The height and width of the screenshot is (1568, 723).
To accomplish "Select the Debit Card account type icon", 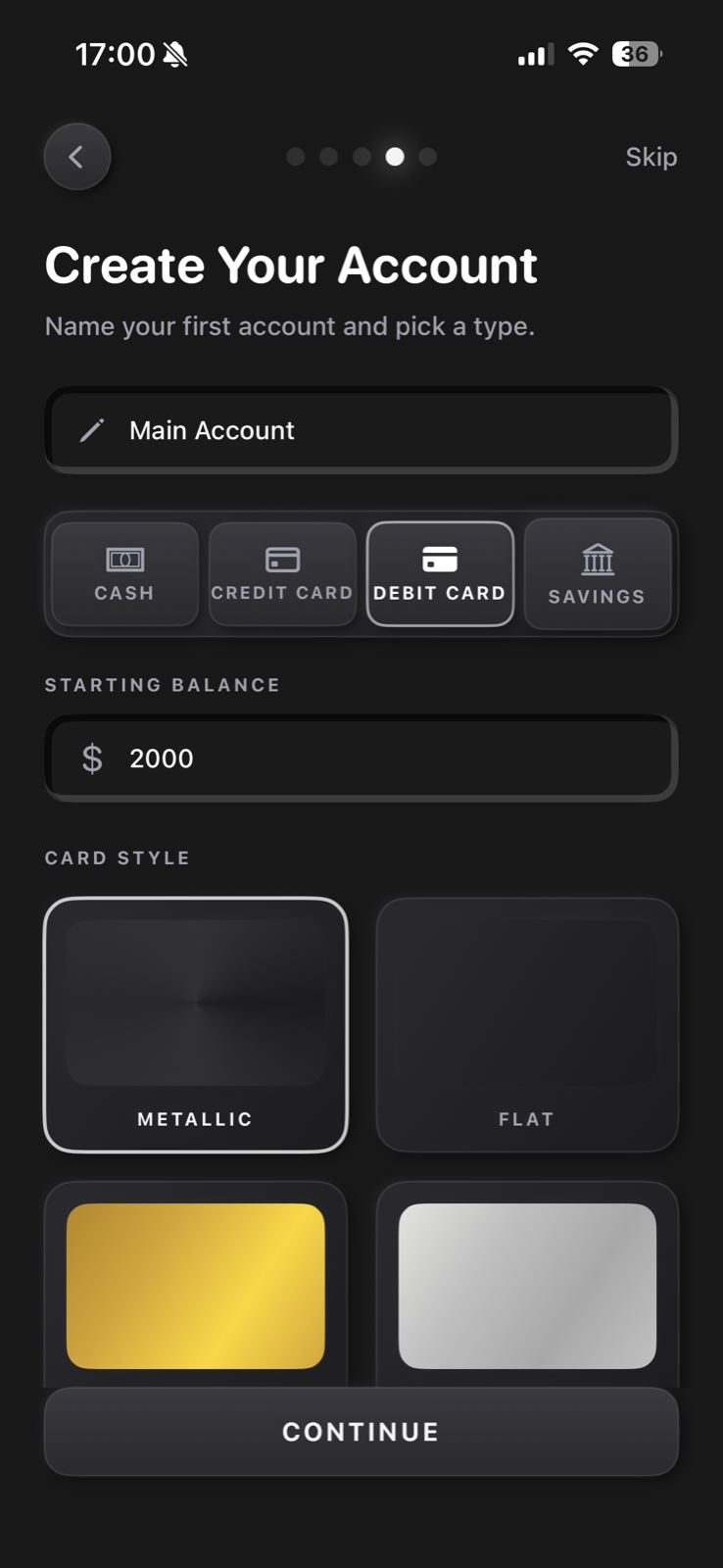I will pyautogui.click(x=440, y=559).
